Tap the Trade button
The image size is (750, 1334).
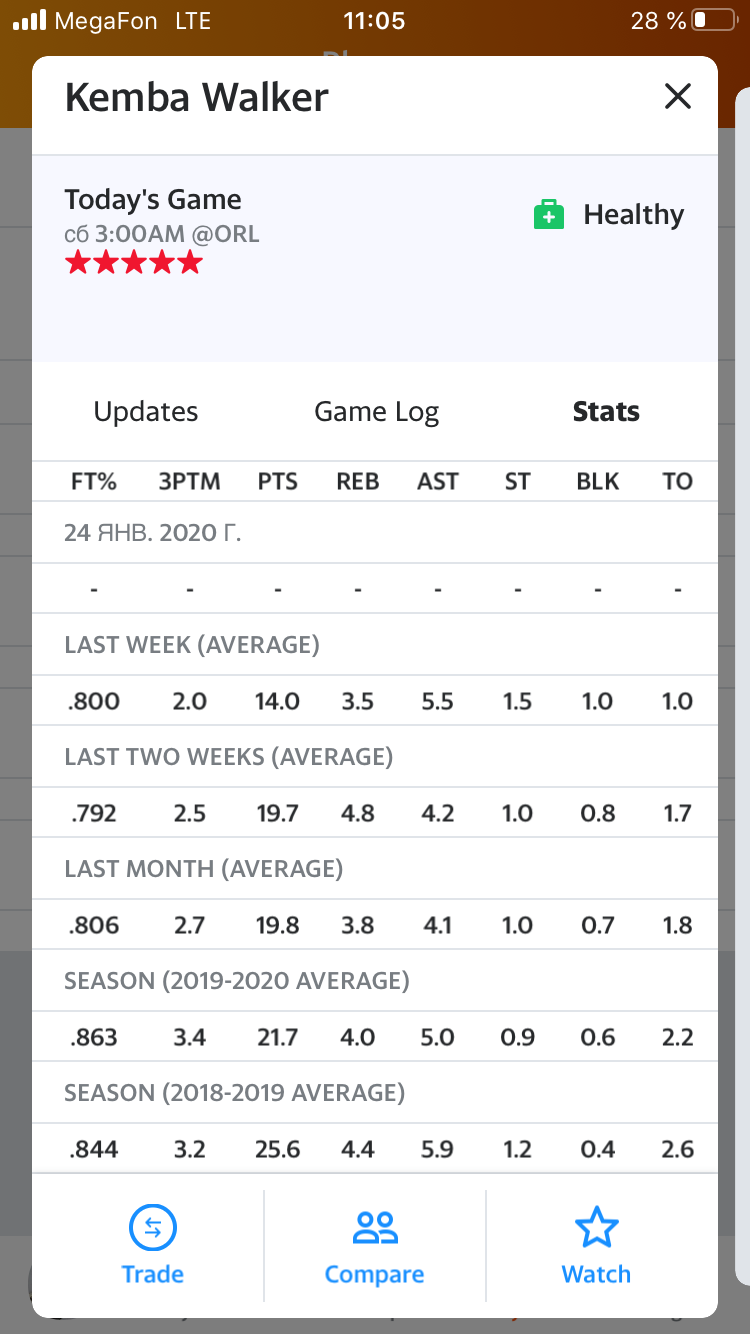coord(153,1246)
